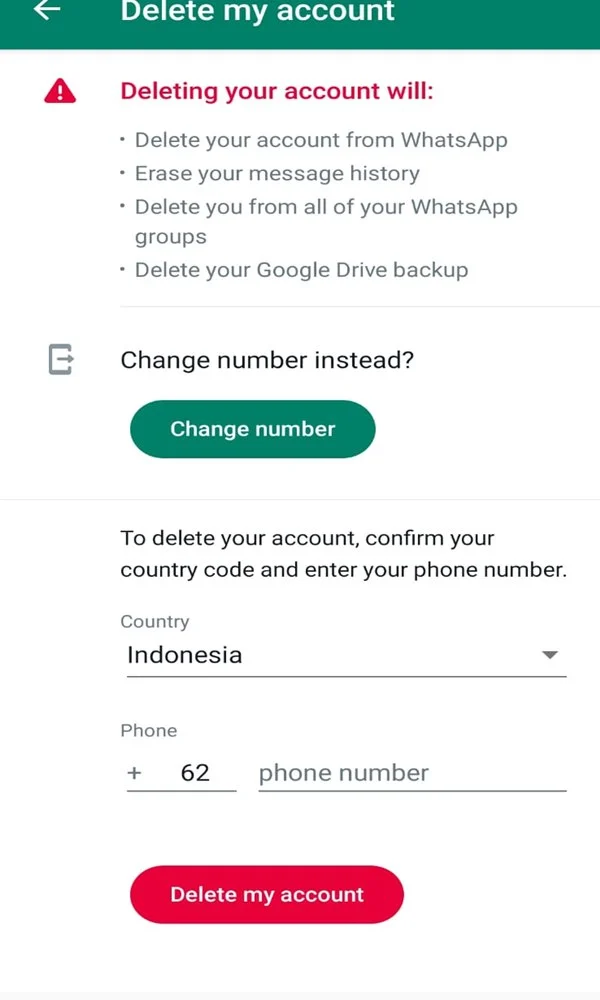Confirm with the red Delete my account button
The height and width of the screenshot is (1000, 600).
click(267, 894)
